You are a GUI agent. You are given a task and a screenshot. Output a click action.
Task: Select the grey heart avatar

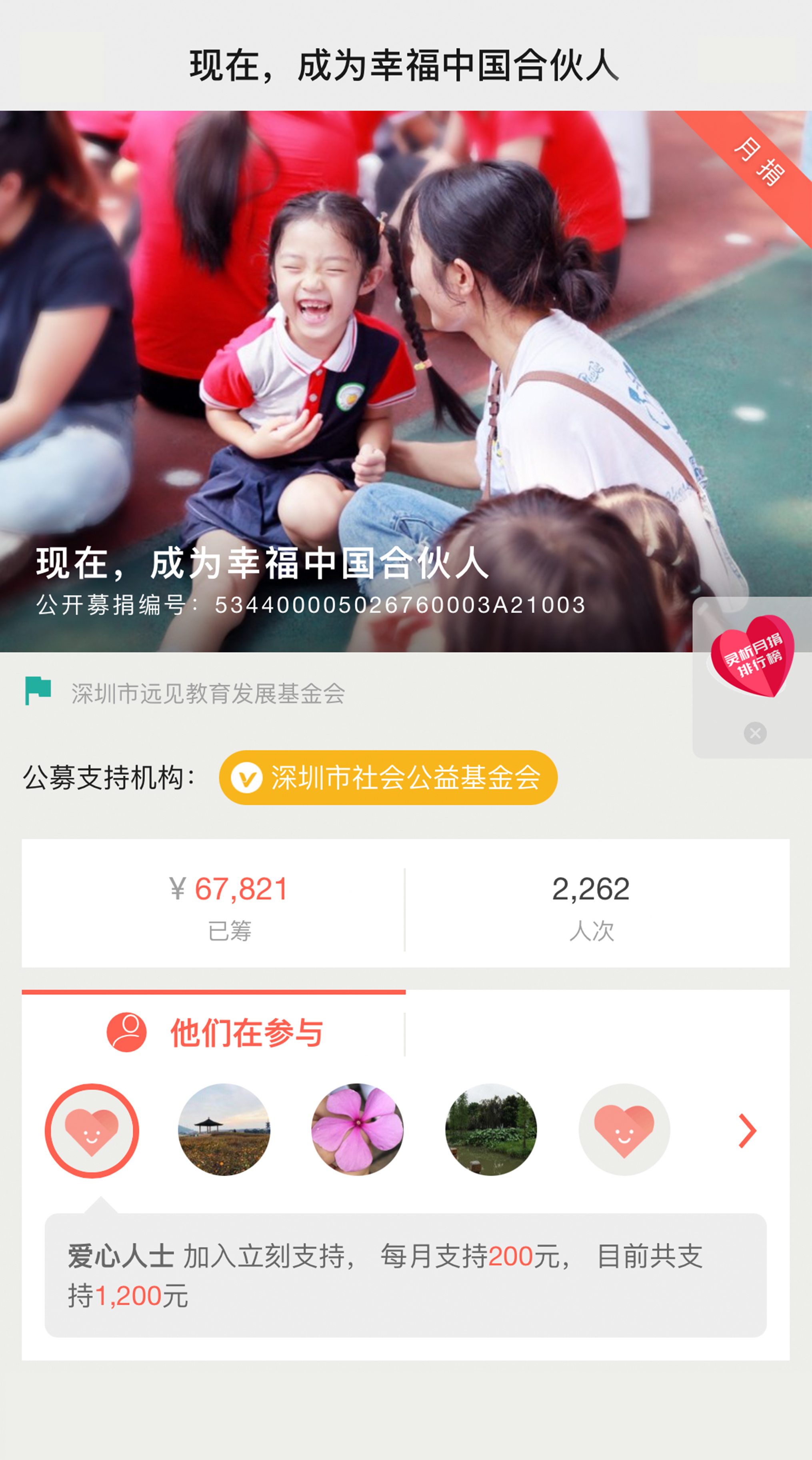(624, 1130)
